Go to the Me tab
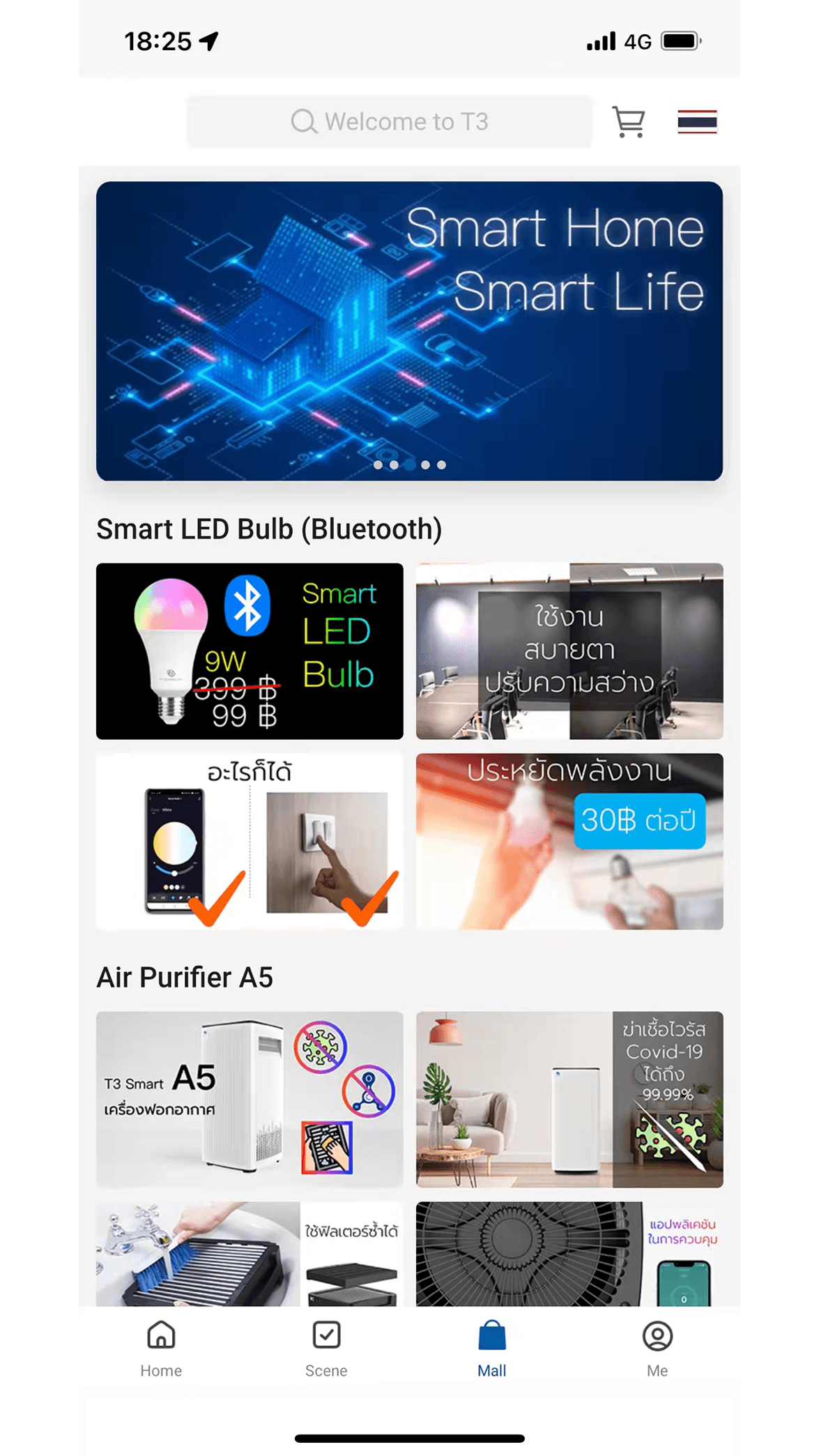This screenshot has width=819, height=1456. pyautogui.click(x=657, y=1349)
